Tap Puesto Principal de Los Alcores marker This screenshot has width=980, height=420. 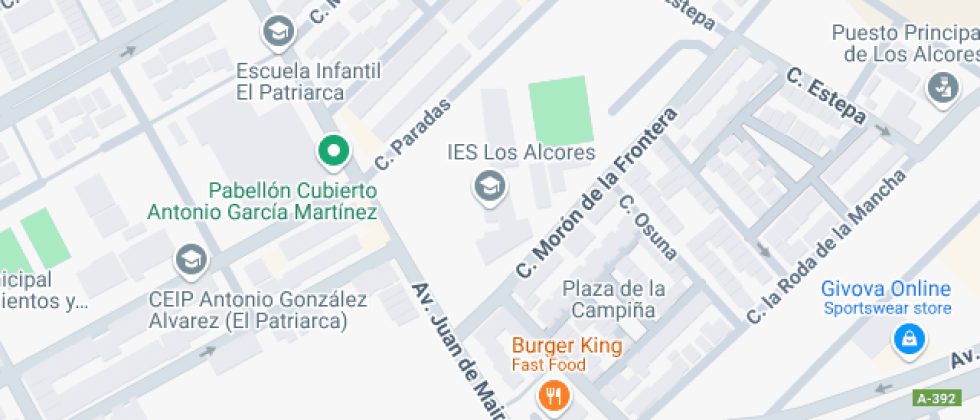(940, 89)
